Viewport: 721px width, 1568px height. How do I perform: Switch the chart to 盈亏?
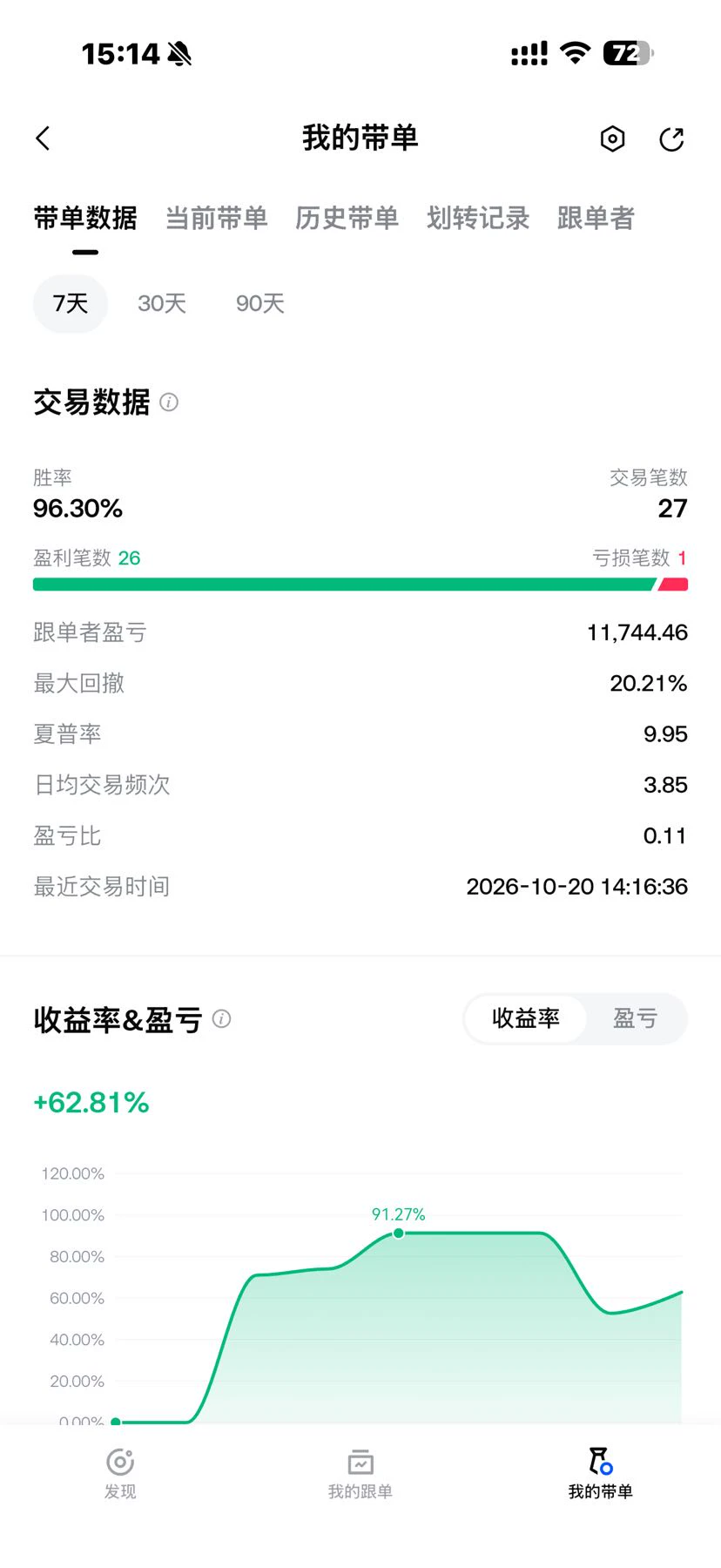636,1018
